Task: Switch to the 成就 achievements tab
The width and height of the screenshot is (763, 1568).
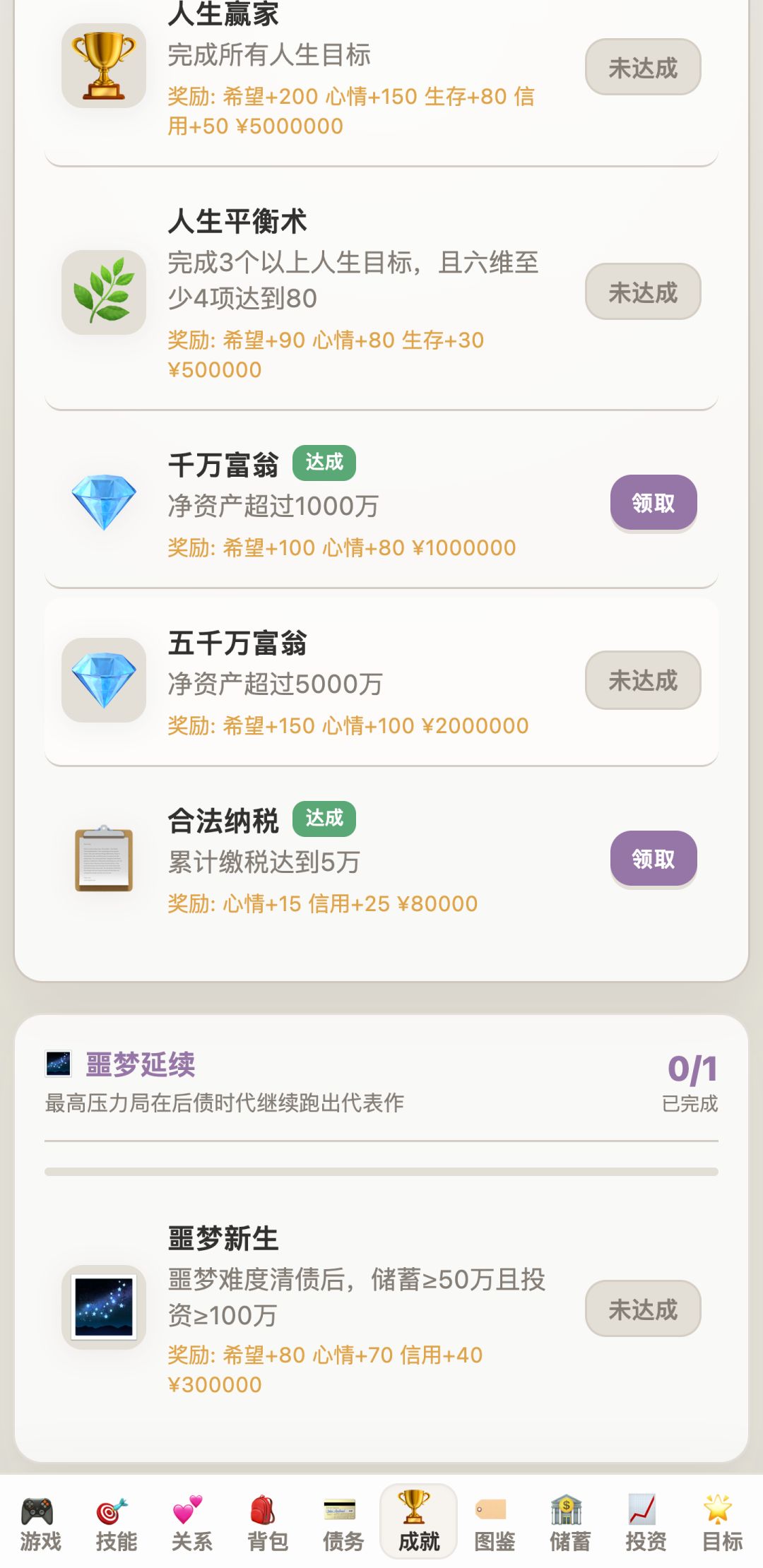Action: tap(418, 1517)
